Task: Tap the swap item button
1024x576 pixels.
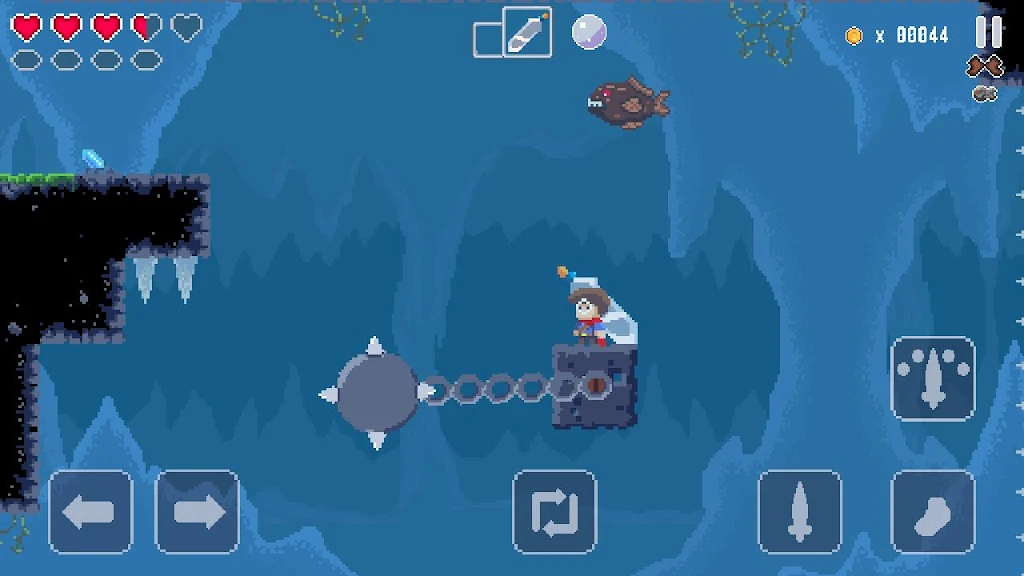Action: (x=554, y=512)
